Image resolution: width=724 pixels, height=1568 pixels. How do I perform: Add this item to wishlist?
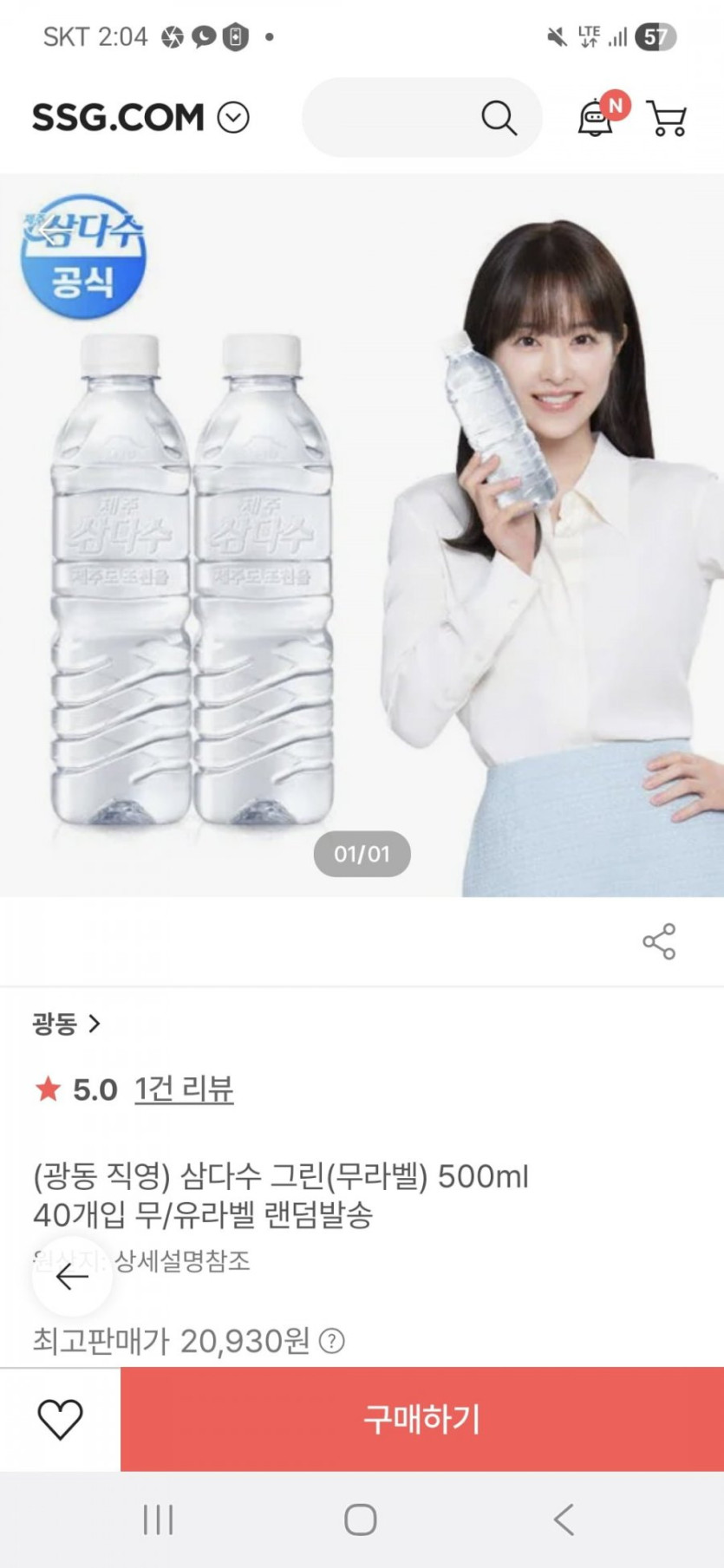(x=60, y=1419)
